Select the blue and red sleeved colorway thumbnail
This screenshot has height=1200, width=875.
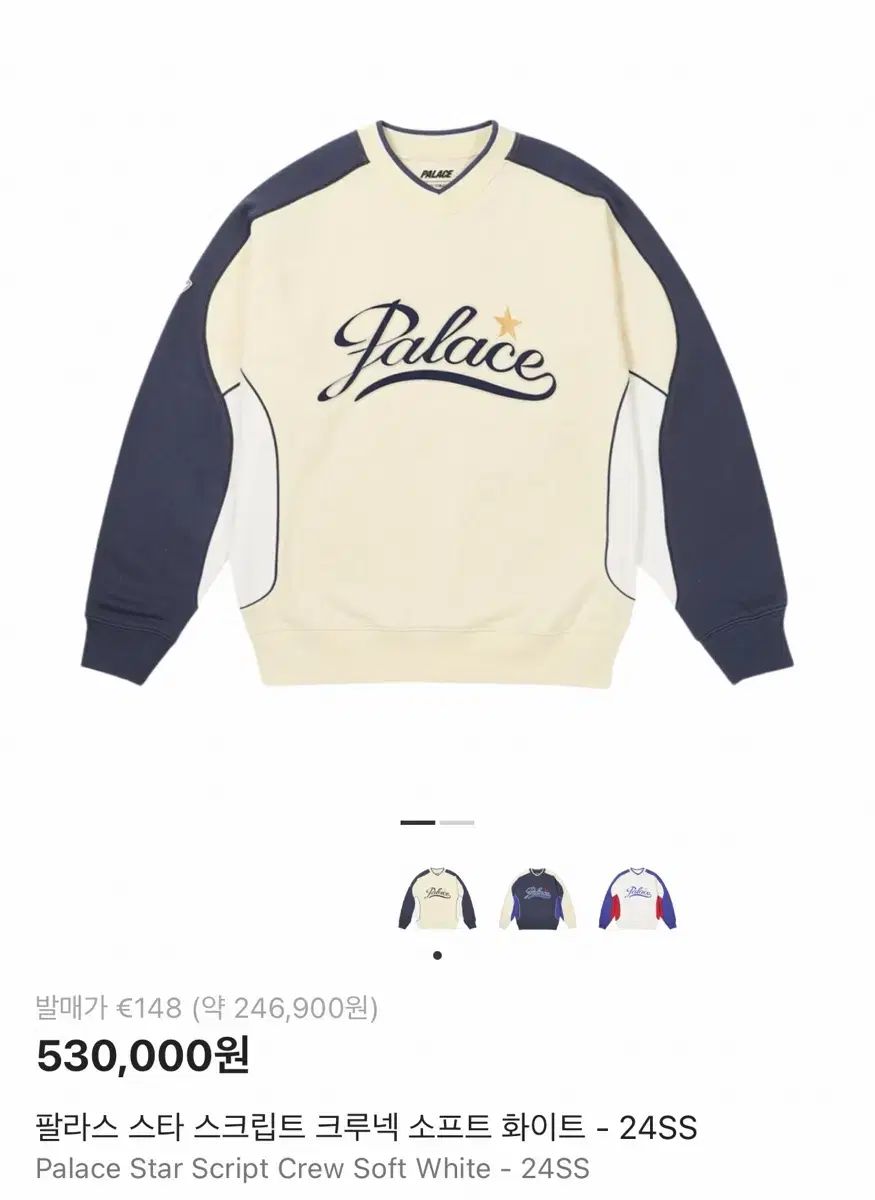[x=638, y=899]
